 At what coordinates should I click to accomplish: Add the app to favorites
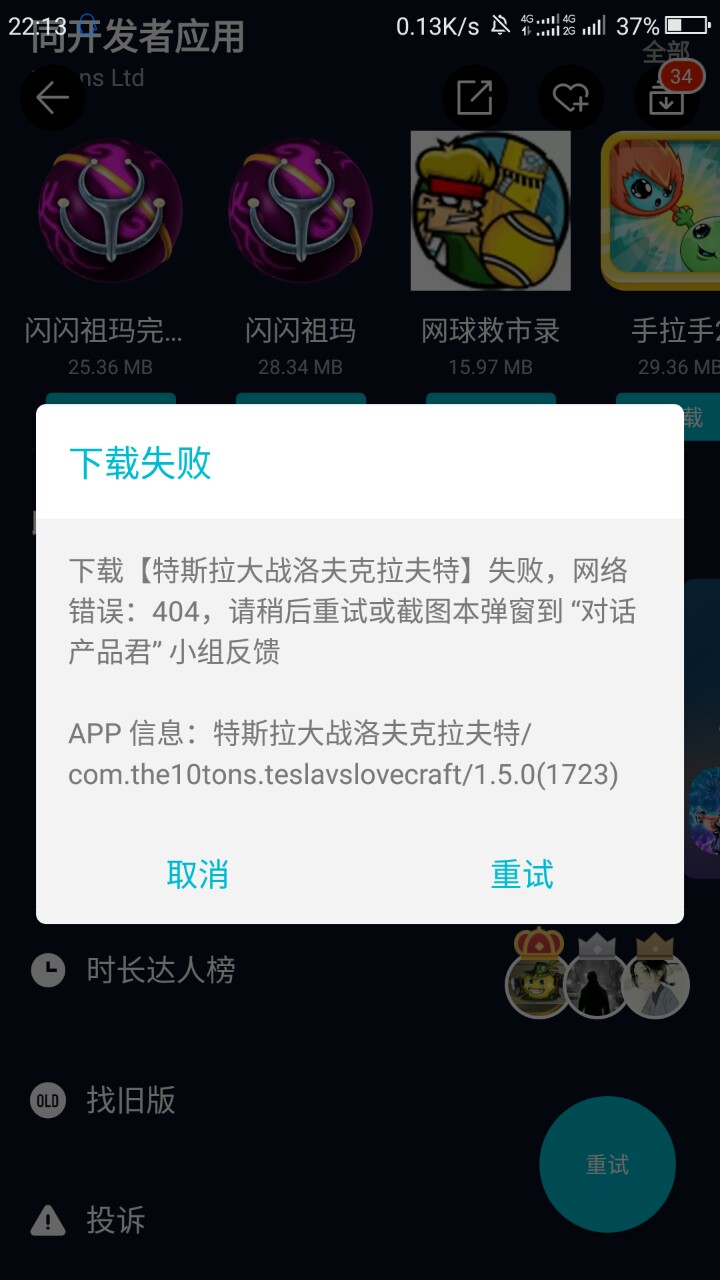[x=570, y=97]
